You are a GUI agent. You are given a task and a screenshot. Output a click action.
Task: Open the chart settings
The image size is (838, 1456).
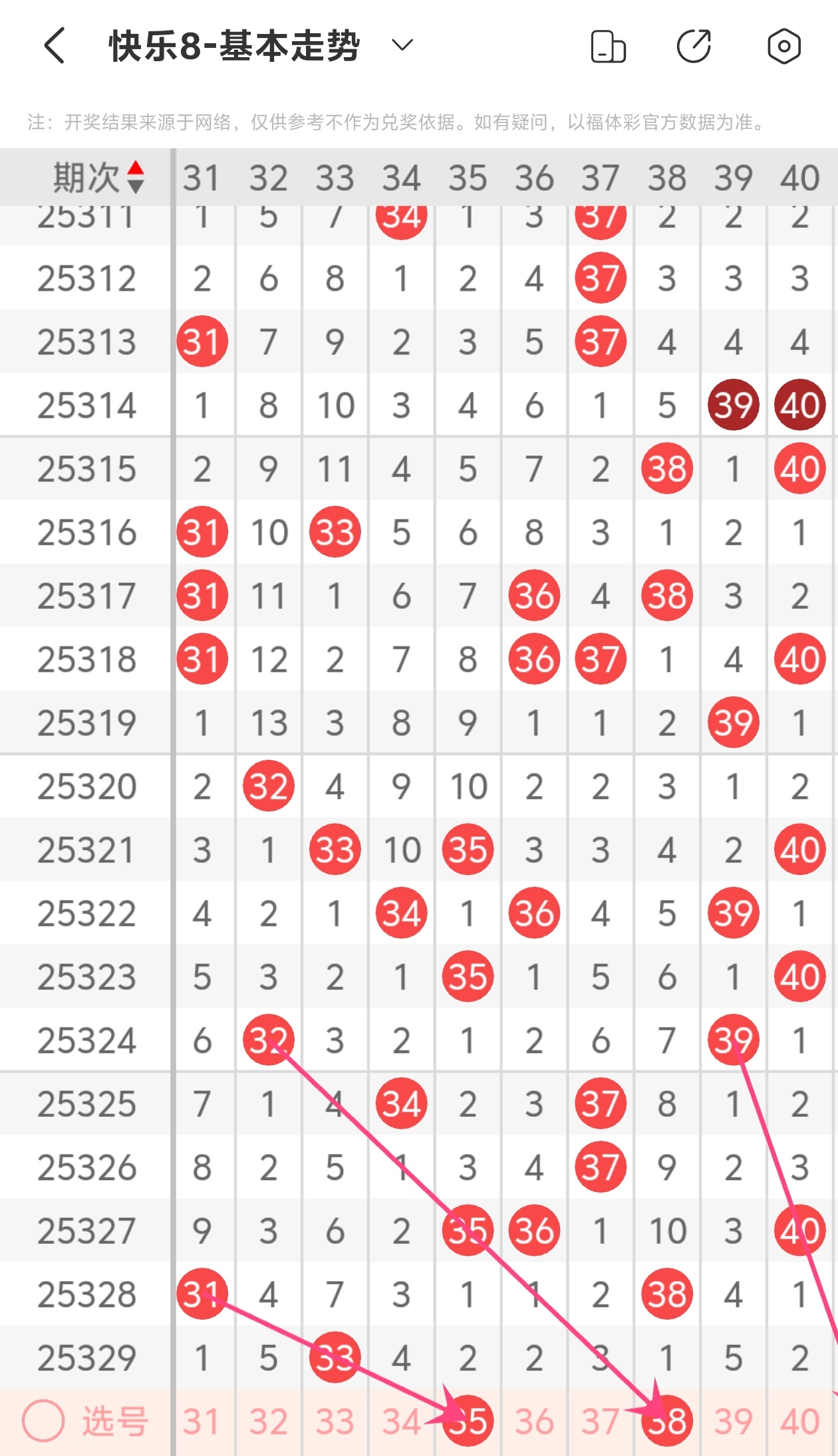783,47
